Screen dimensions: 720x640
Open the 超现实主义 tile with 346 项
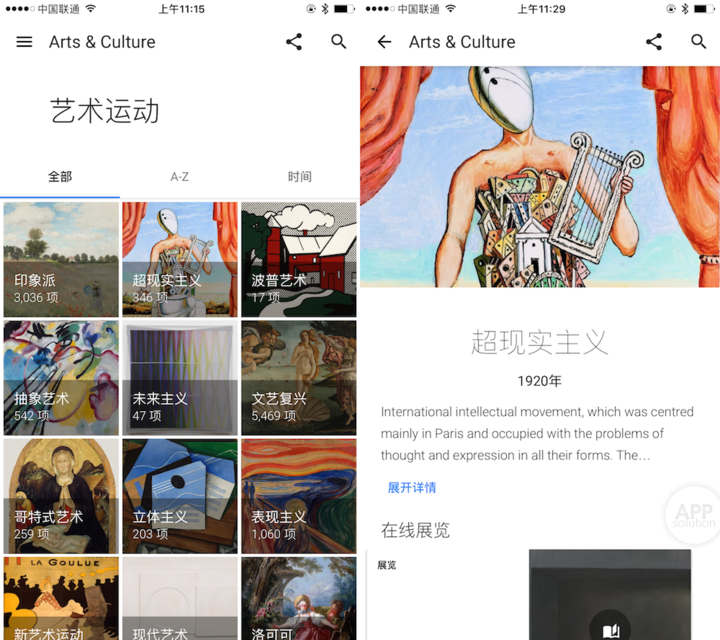(x=180, y=259)
